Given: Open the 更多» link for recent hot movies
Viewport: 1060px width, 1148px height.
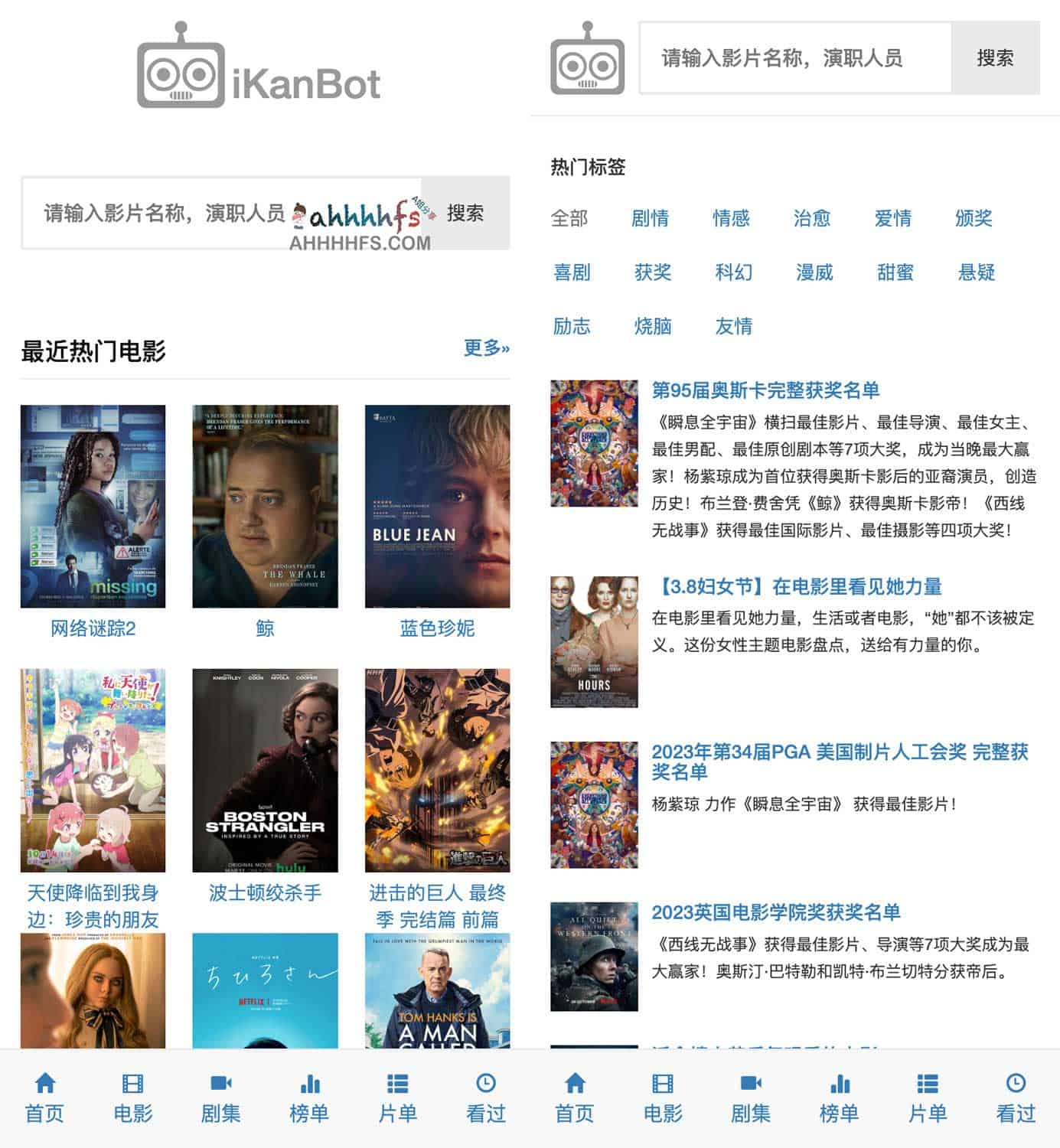Looking at the screenshot, I should pos(486,348).
